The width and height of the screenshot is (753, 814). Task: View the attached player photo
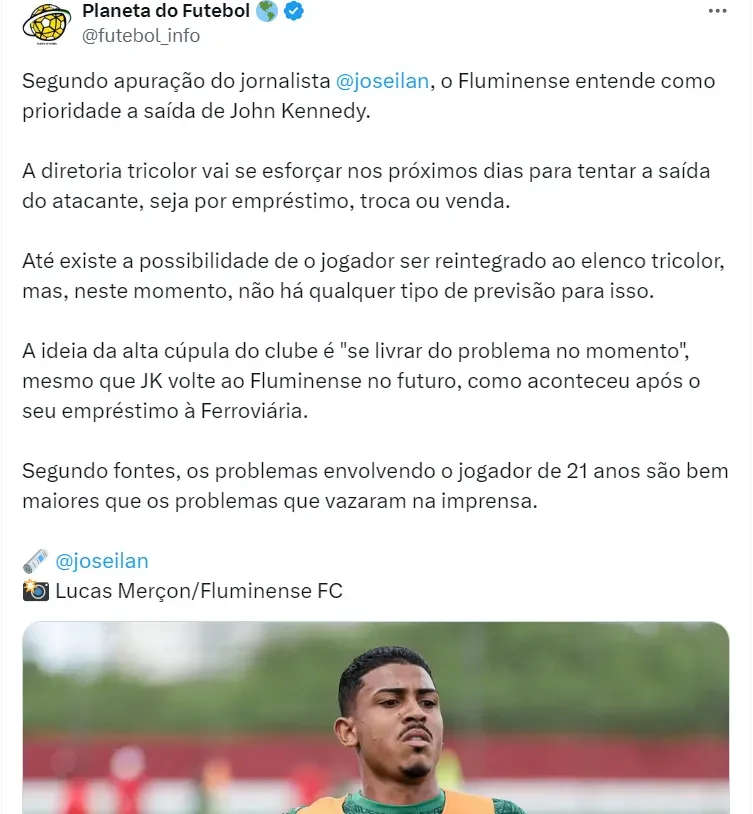(x=376, y=718)
